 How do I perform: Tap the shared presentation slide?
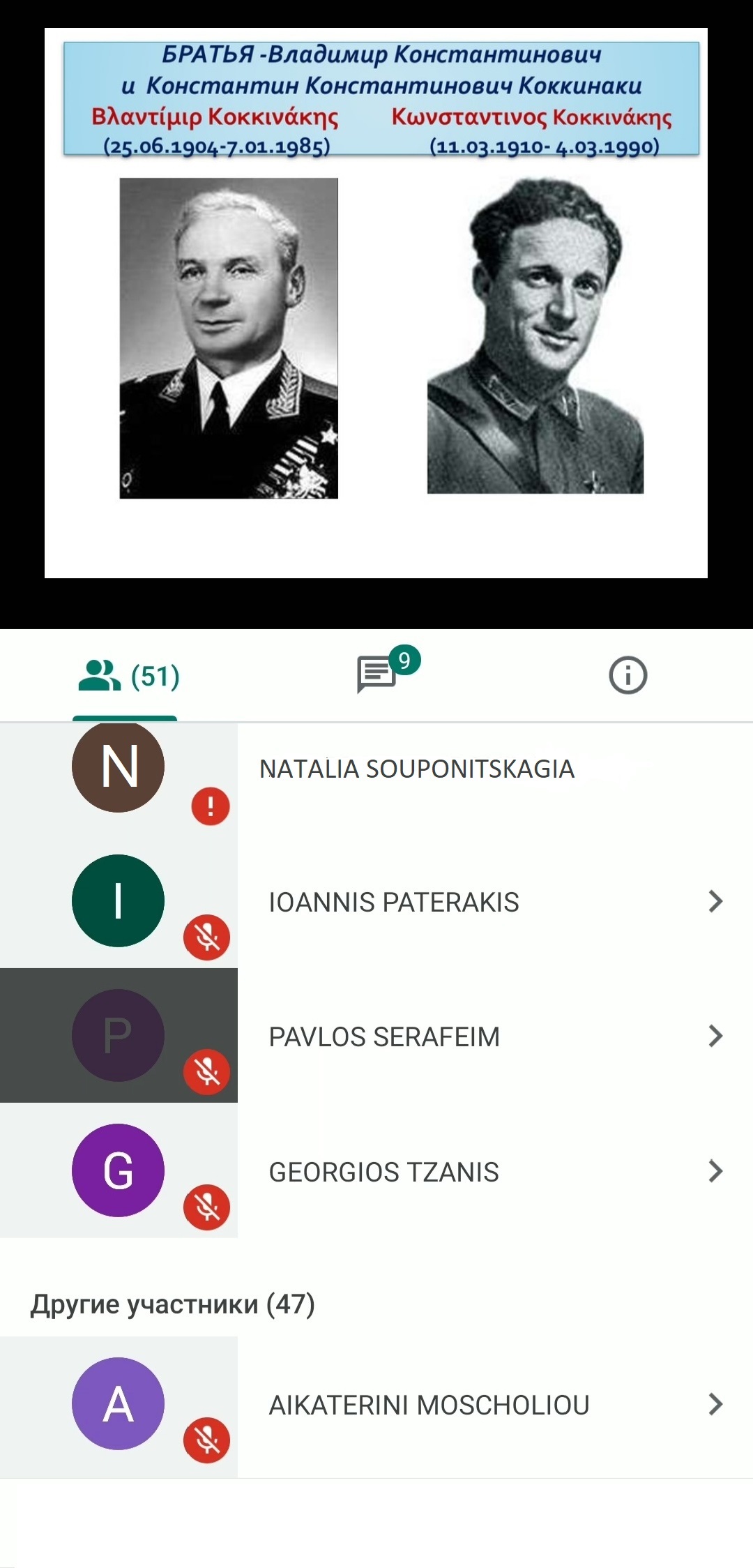pyautogui.click(x=376, y=303)
